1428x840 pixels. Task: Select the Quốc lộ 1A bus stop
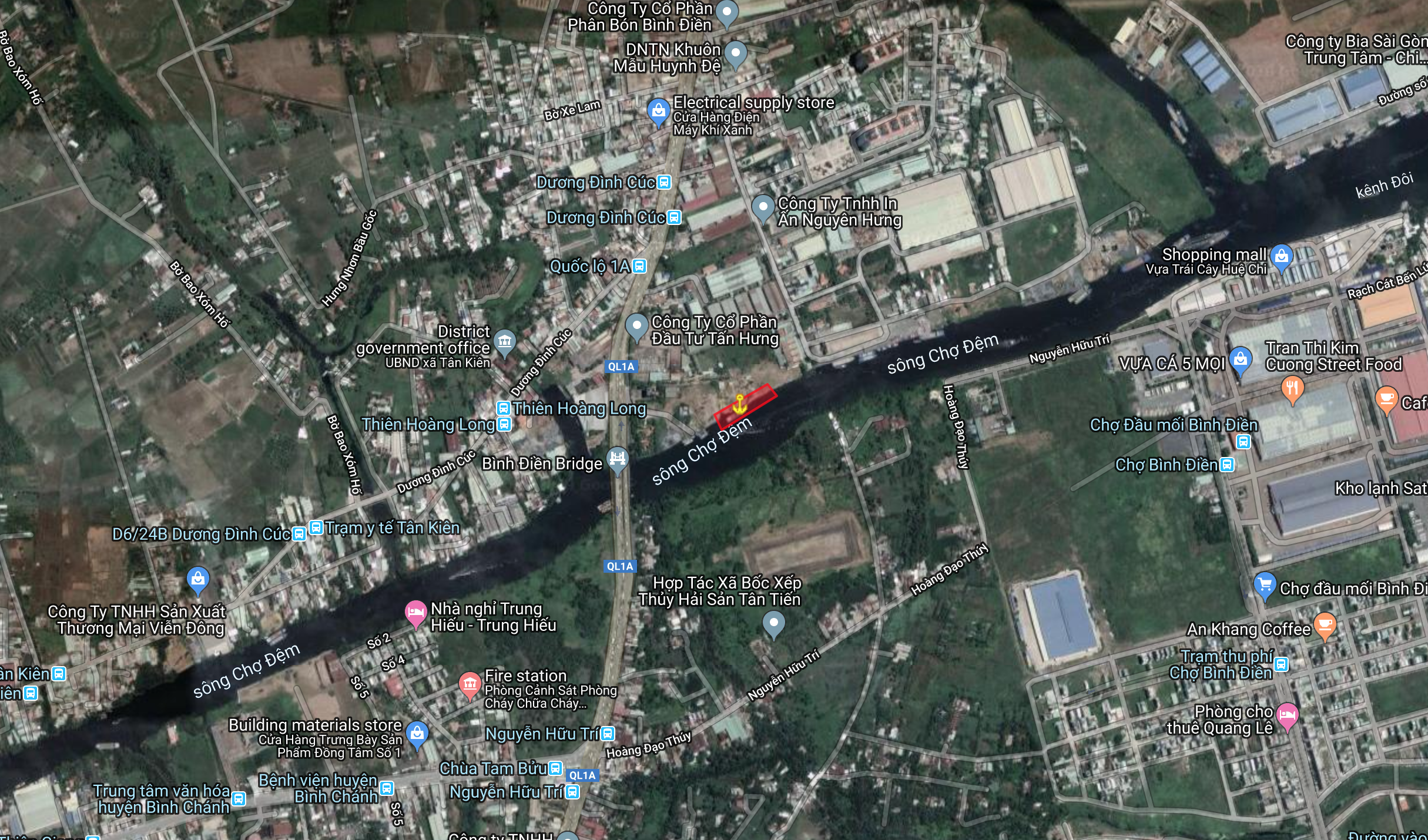pyautogui.click(x=639, y=266)
